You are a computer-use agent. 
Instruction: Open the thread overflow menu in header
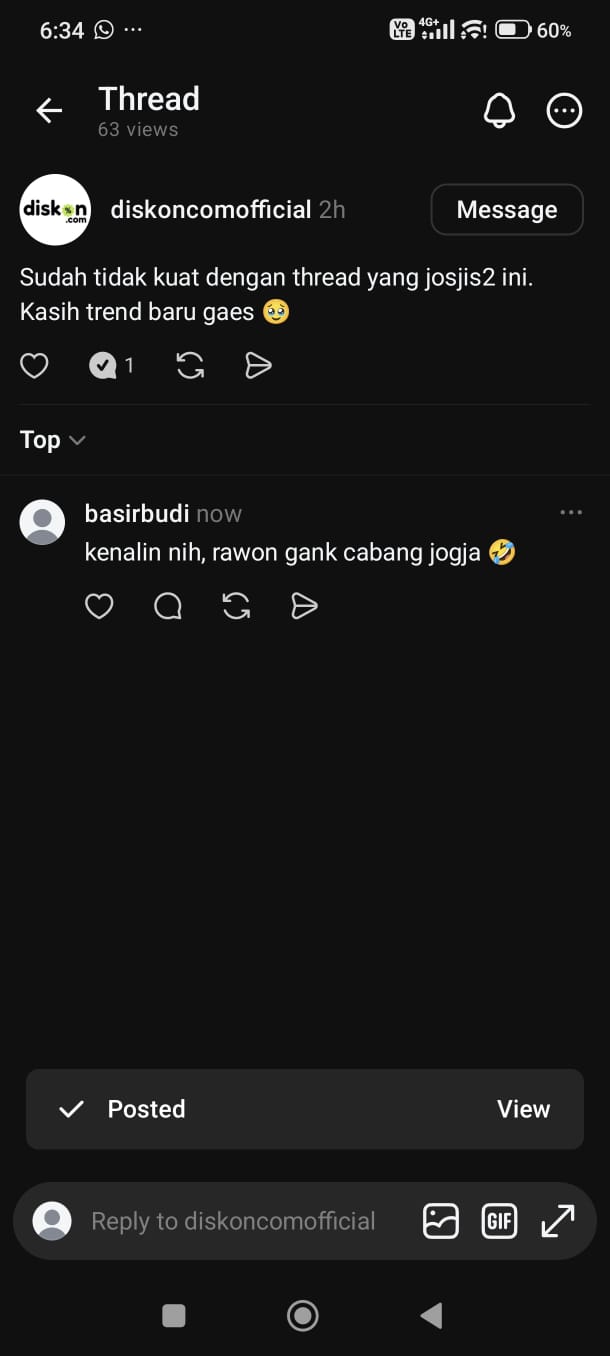tap(564, 111)
